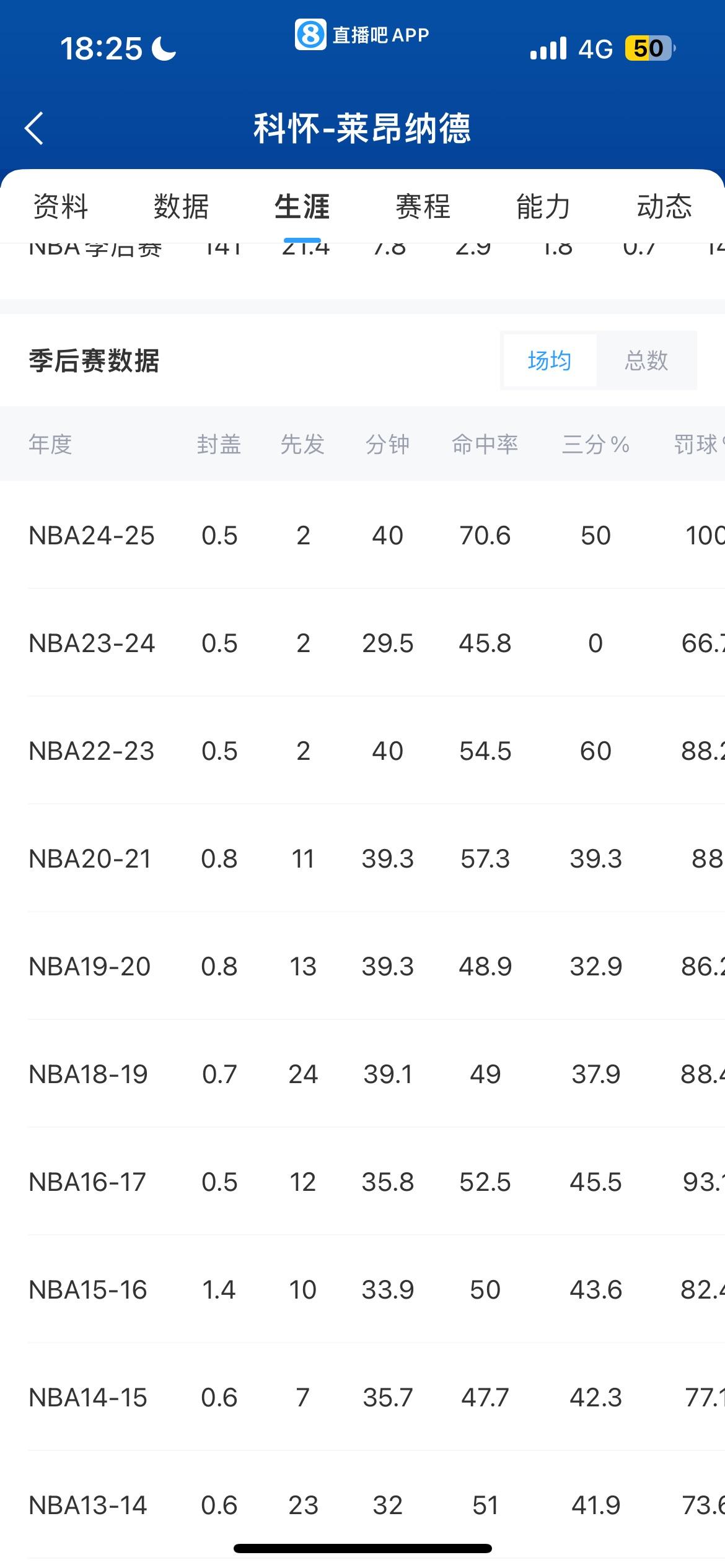Image resolution: width=725 pixels, height=1568 pixels.
Task: View the 动态 tab
Action: [664, 206]
